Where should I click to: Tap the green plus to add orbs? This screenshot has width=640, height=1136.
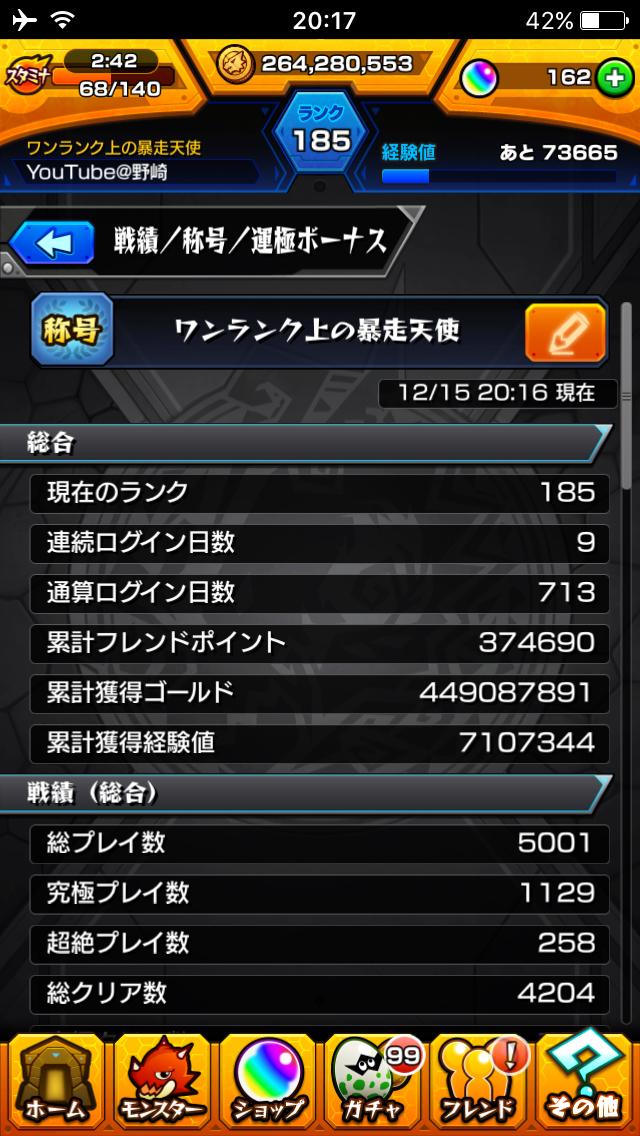click(x=615, y=79)
